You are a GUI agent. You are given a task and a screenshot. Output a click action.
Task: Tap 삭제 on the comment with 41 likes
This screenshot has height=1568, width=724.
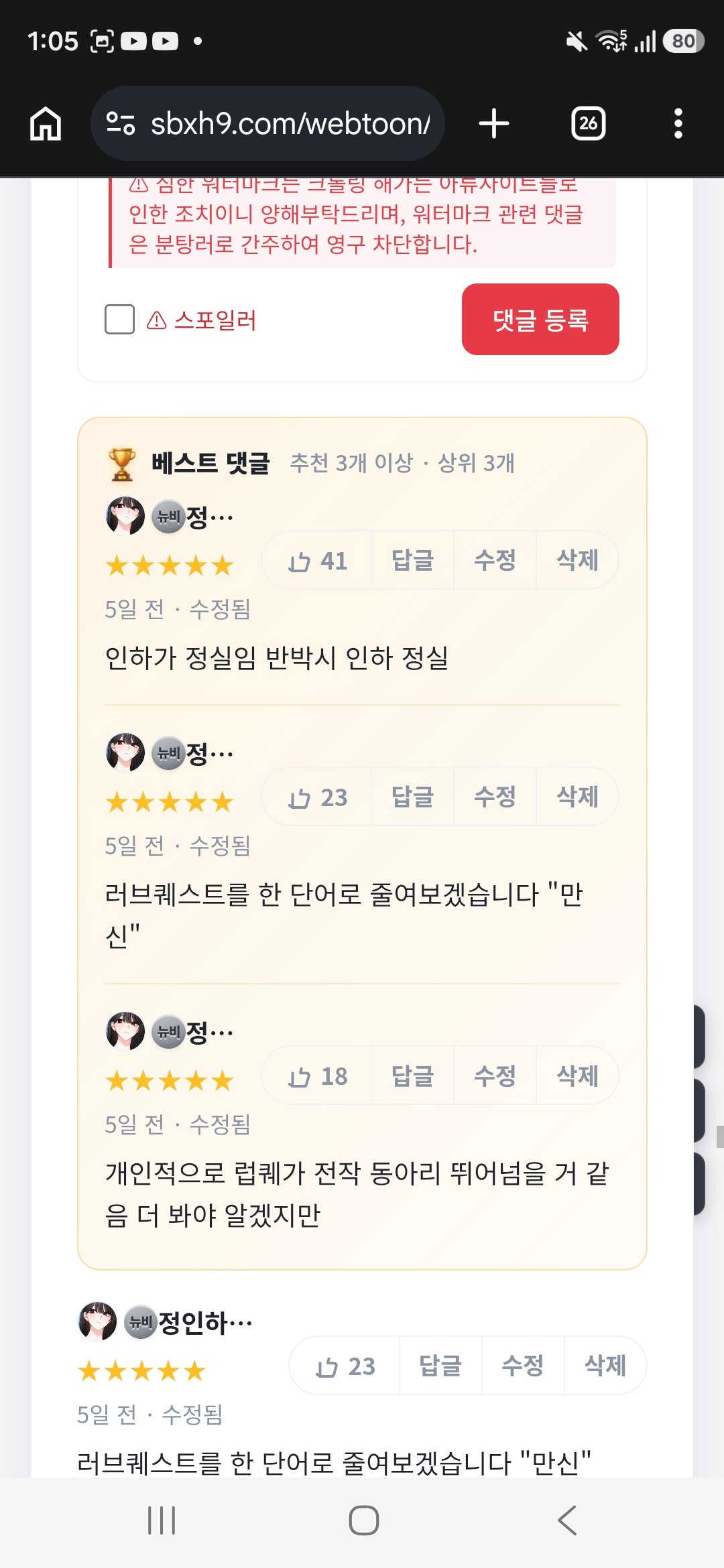tap(577, 561)
